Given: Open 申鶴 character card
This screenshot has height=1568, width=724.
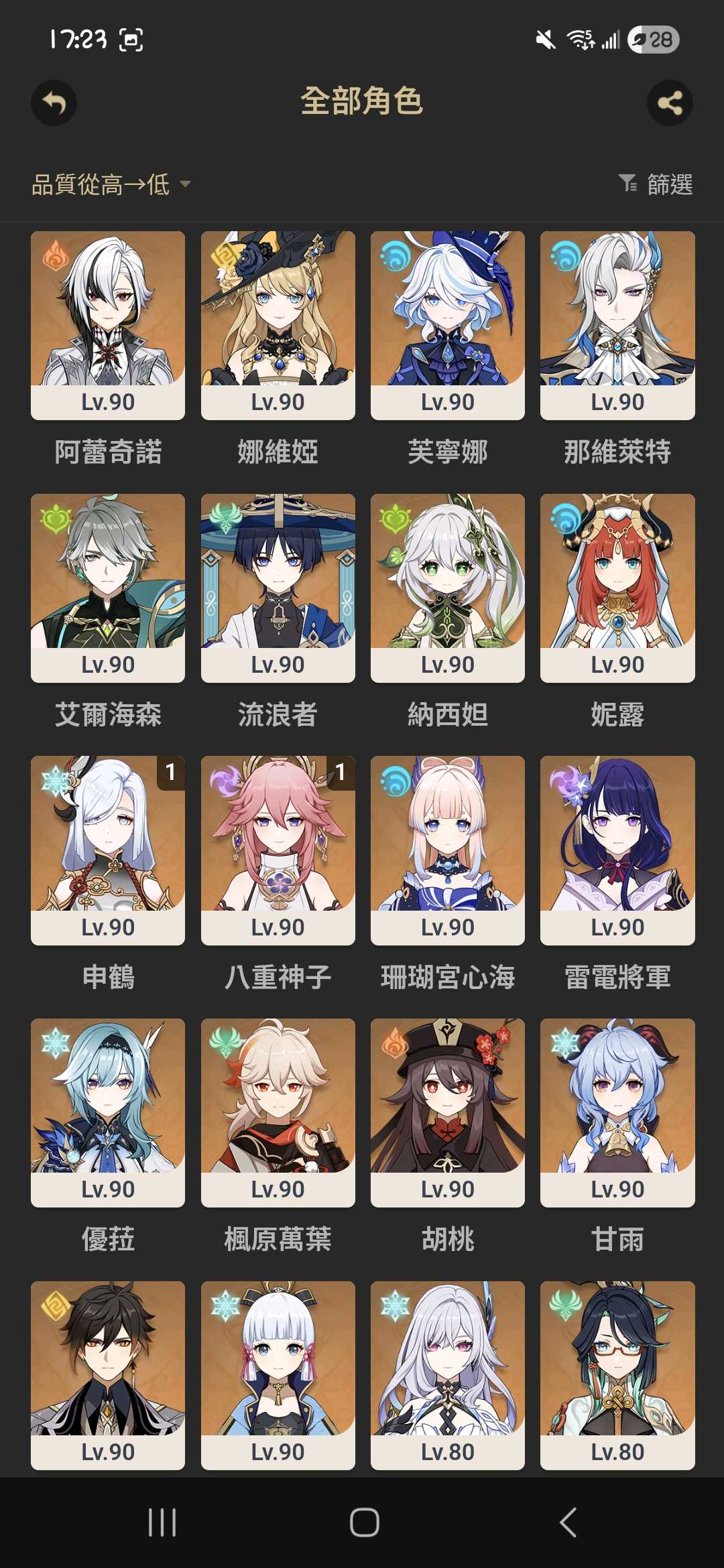Looking at the screenshot, I should [x=108, y=850].
